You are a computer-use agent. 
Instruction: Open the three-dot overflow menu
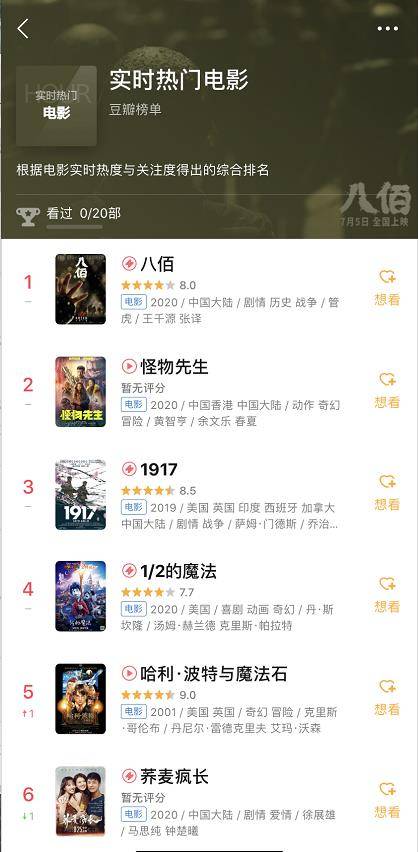[388, 28]
